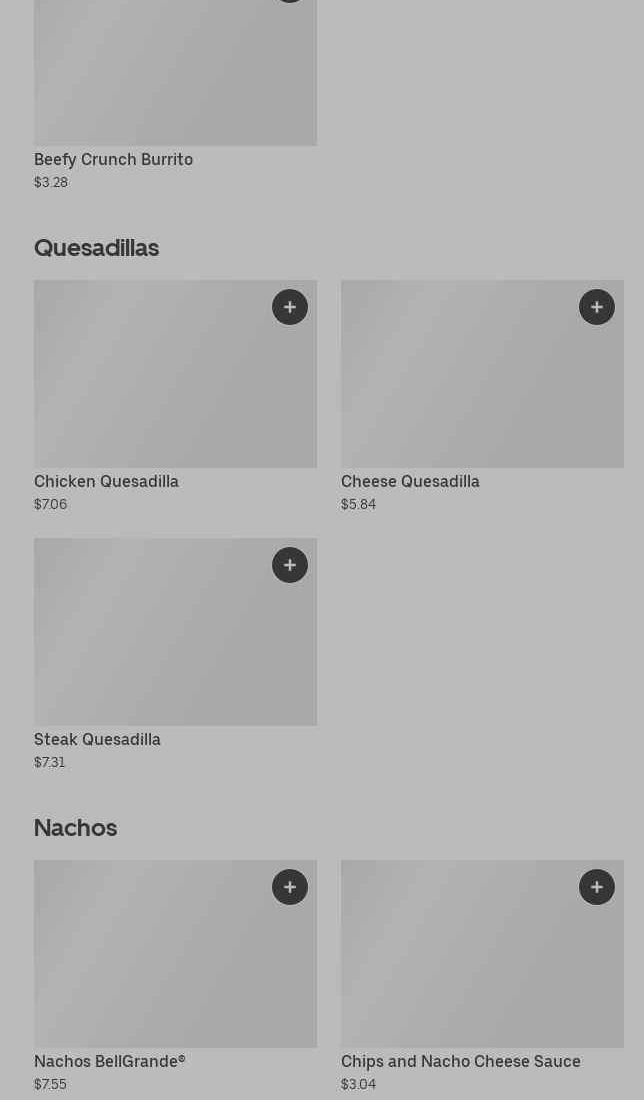Open the Chicken Quesadilla item card

tap(175, 396)
